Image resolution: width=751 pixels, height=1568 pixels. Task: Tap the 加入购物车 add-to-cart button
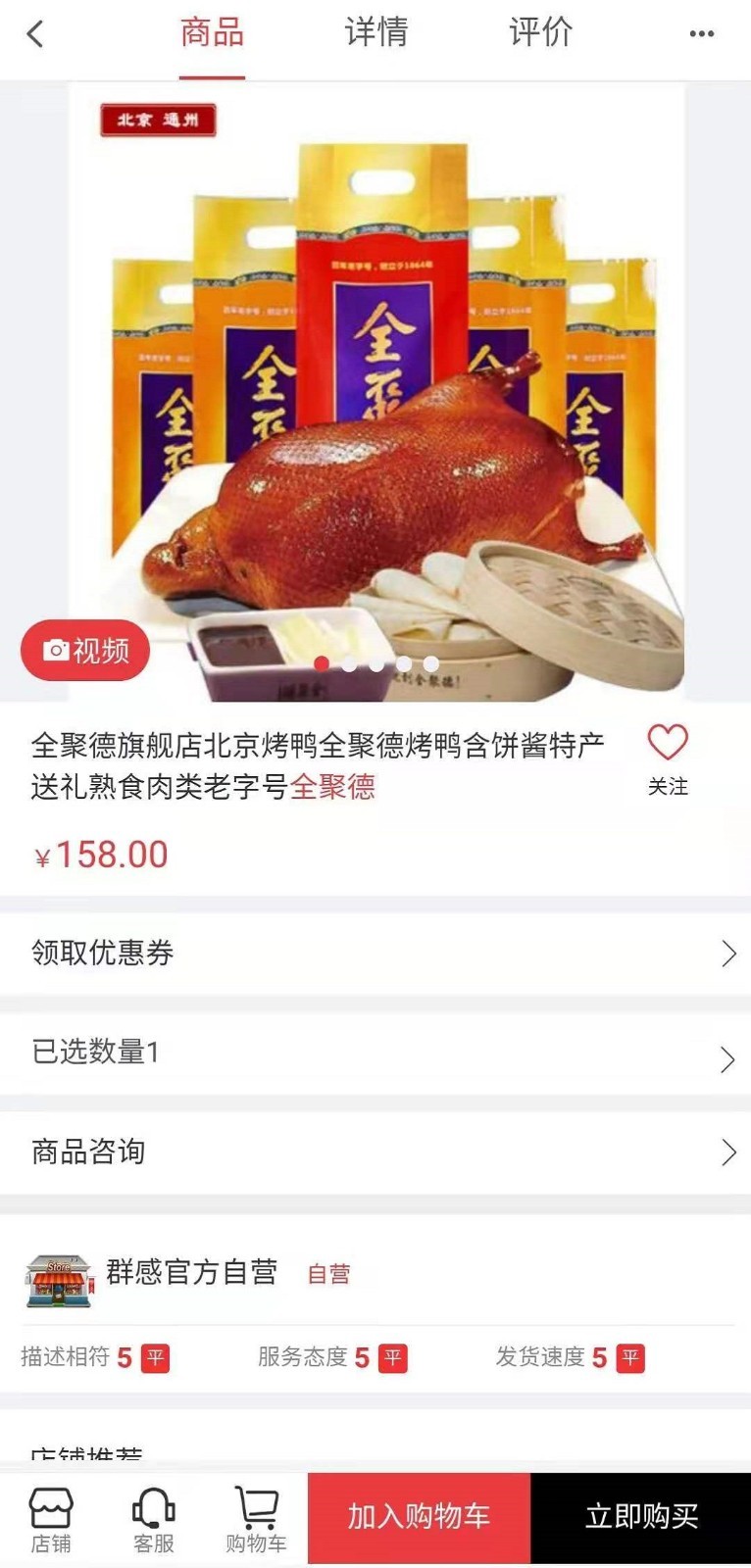[x=419, y=1516]
